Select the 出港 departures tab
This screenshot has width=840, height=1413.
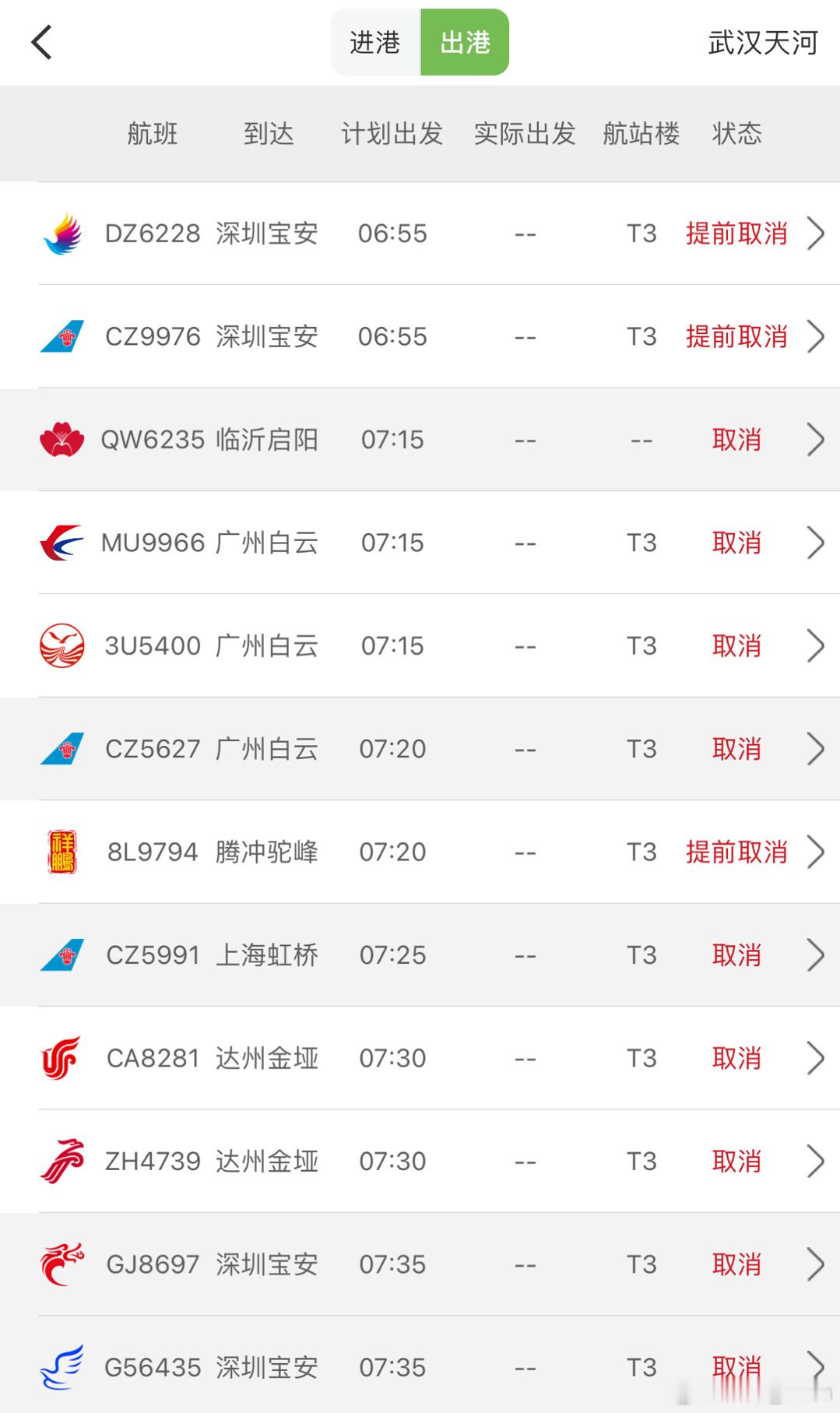click(x=465, y=42)
